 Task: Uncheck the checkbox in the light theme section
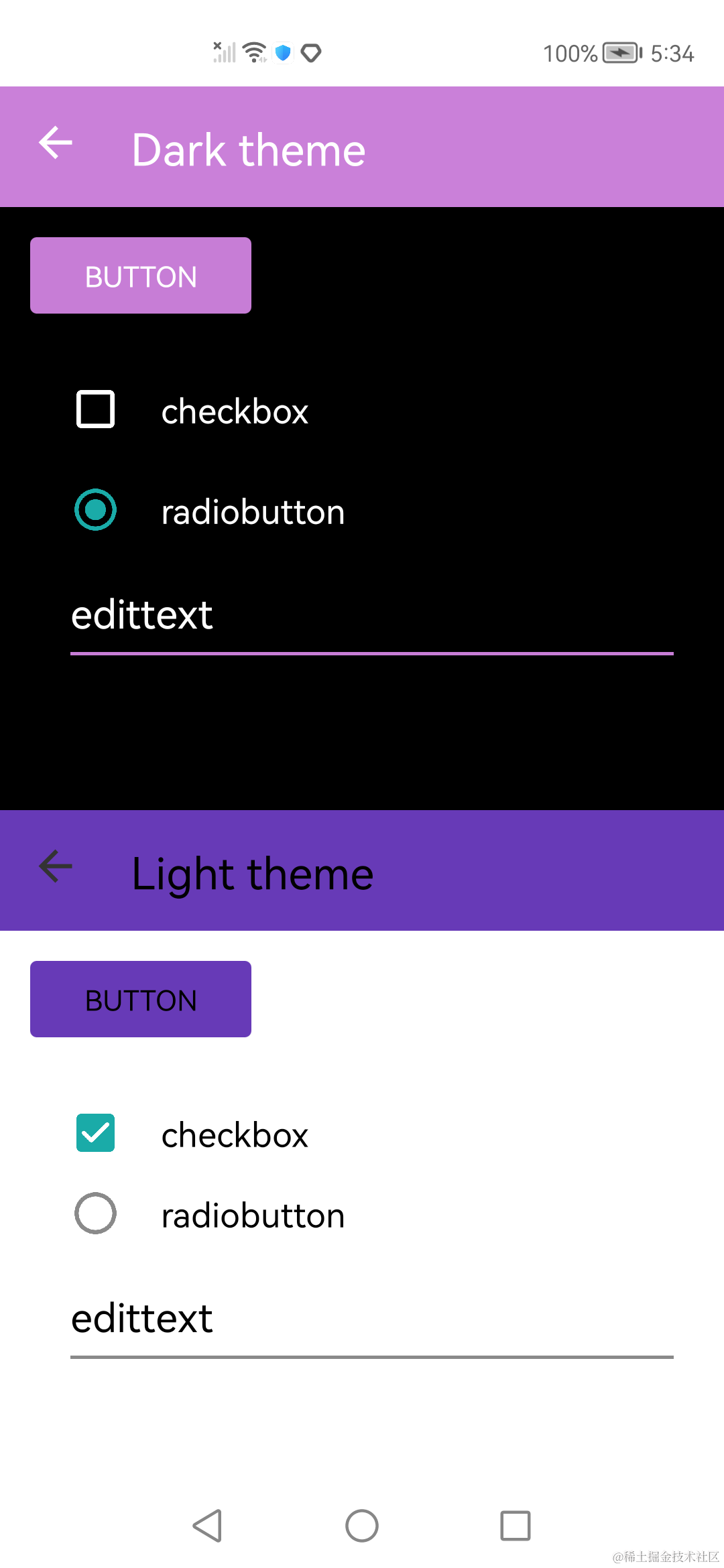coord(96,1133)
